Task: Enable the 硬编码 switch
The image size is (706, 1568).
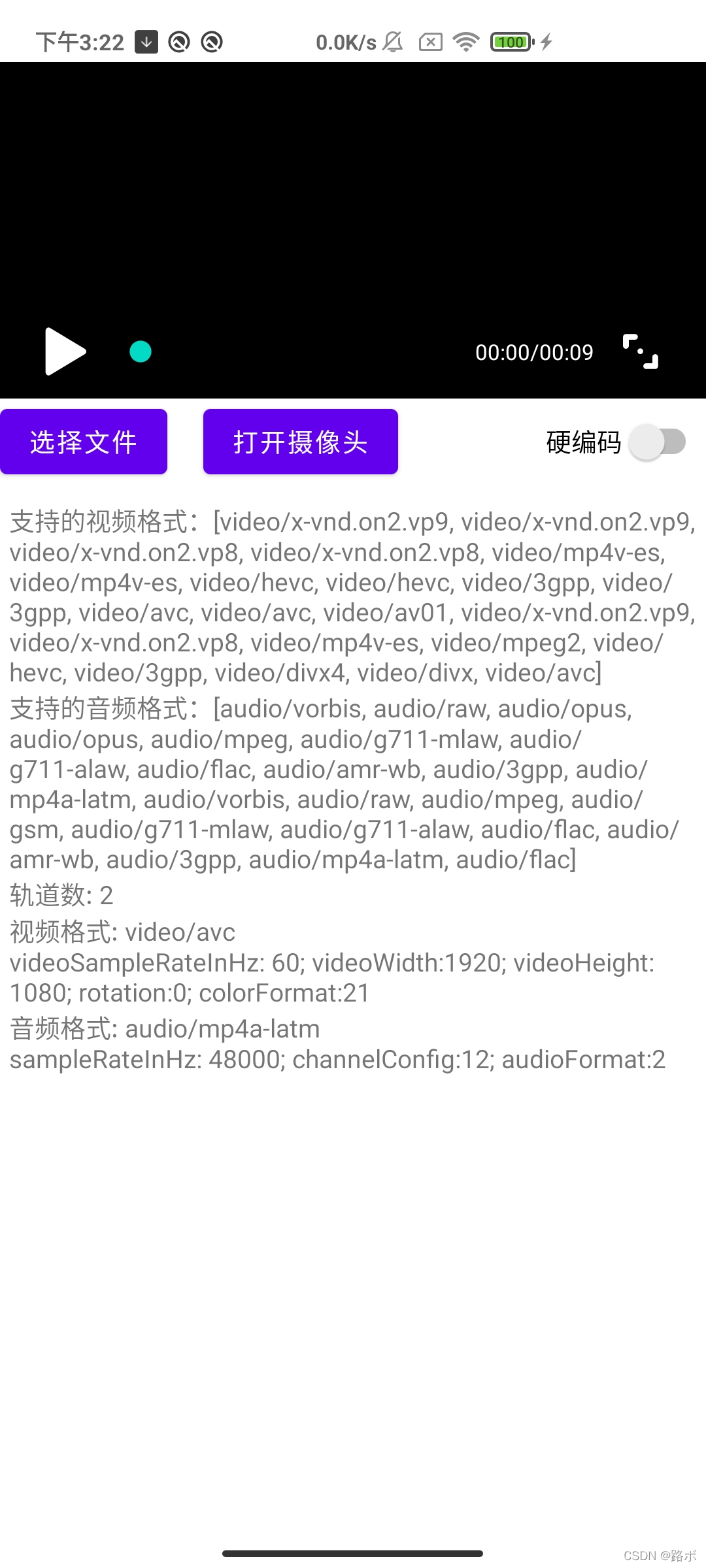Action: point(657,442)
